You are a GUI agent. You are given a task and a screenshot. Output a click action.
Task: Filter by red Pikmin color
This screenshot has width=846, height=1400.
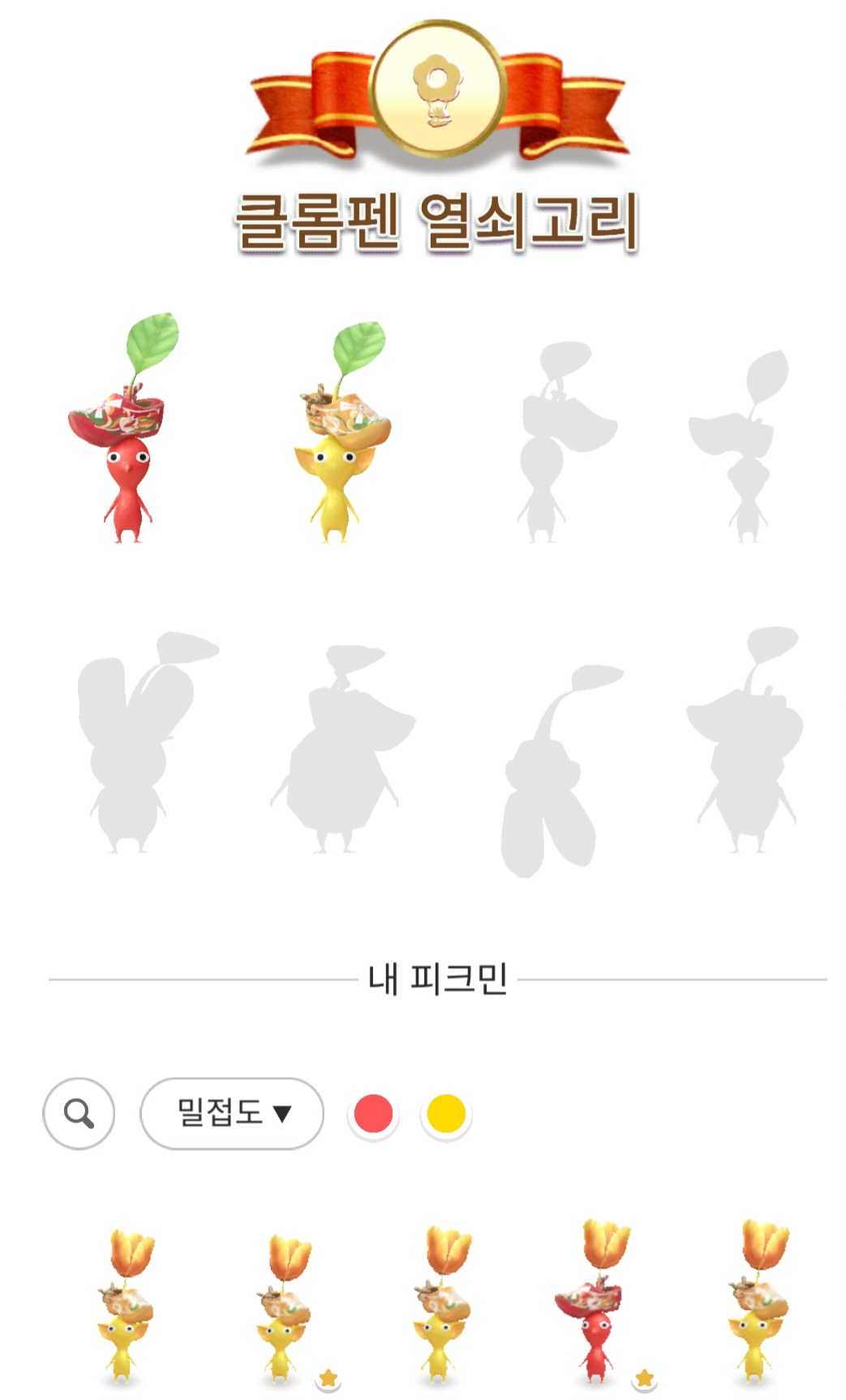point(373,1114)
